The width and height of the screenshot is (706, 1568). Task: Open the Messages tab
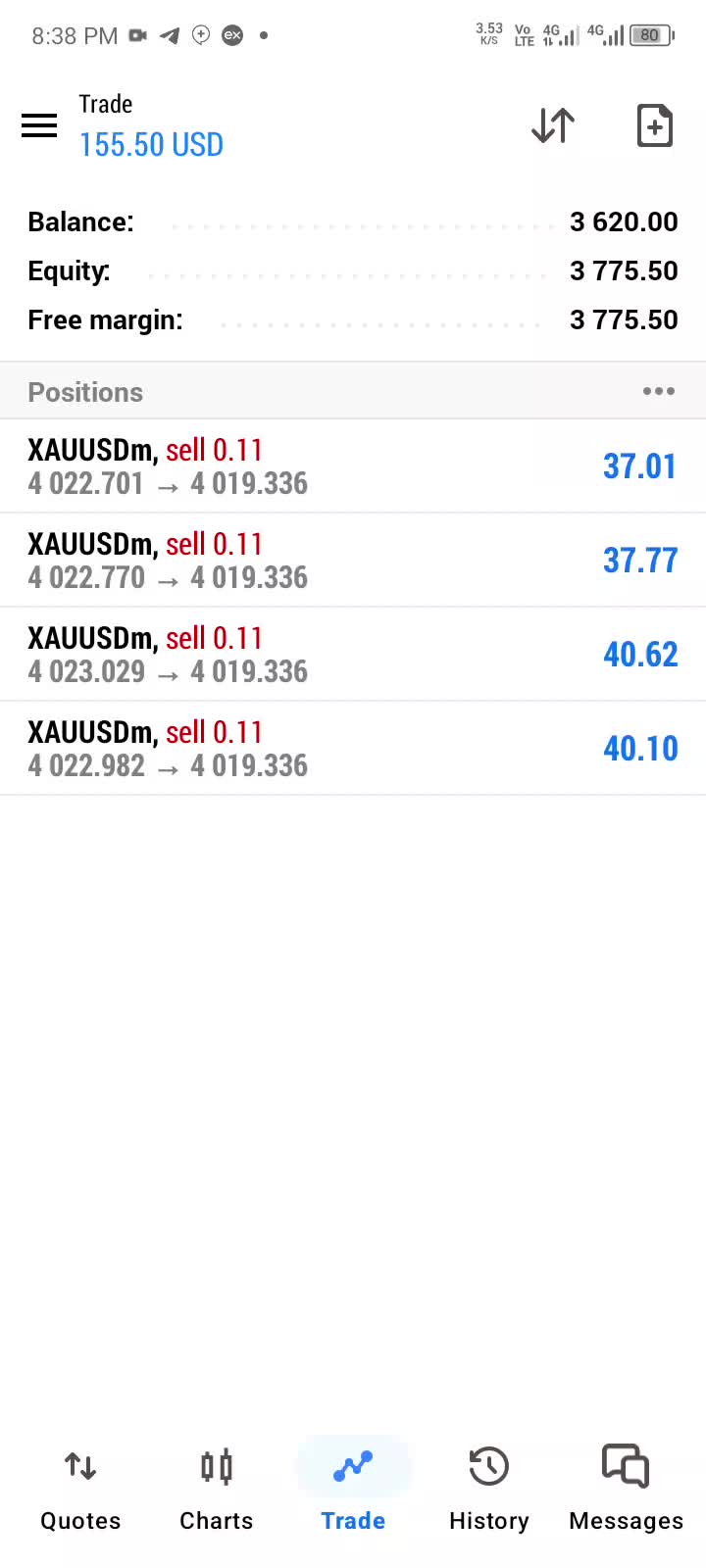click(x=626, y=1490)
